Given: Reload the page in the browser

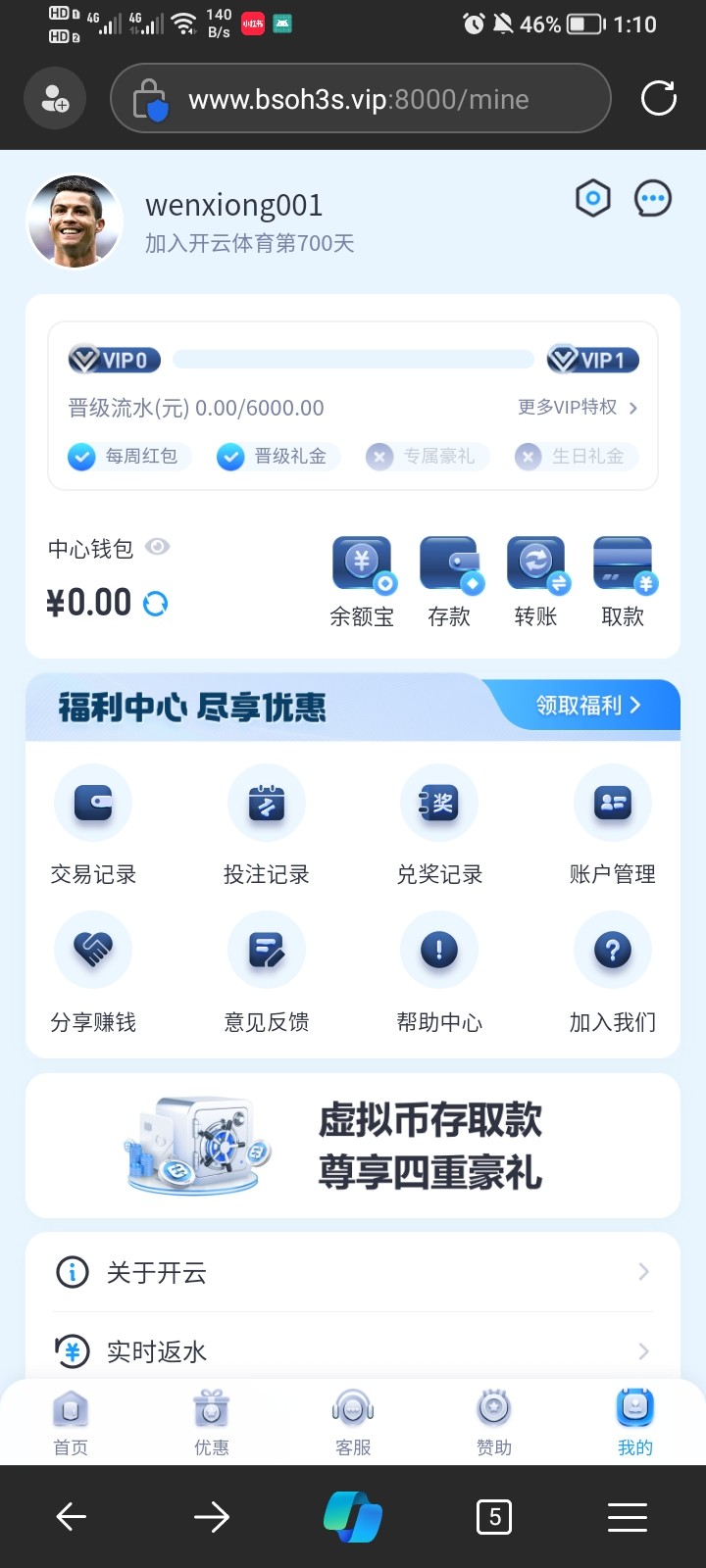Looking at the screenshot, I should [x=658, y=98].
